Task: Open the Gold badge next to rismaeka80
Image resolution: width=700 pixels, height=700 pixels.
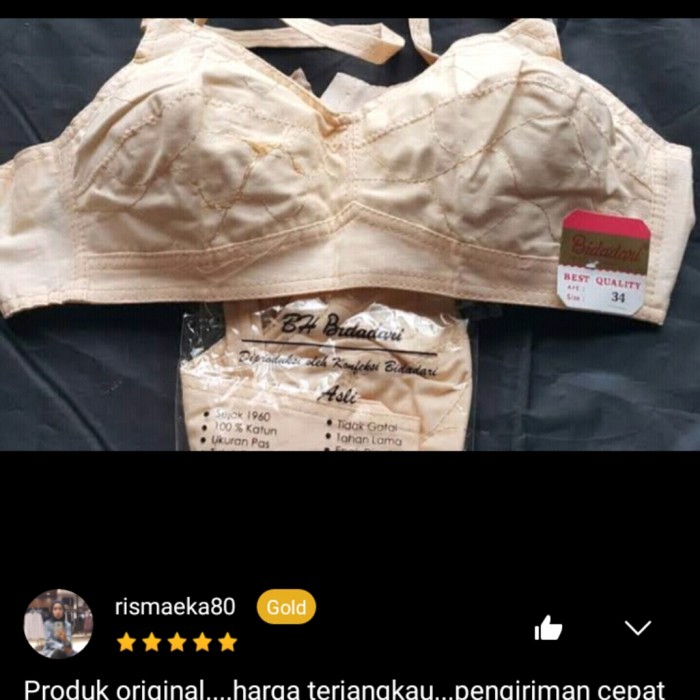Action: click(x=286, y=607)
